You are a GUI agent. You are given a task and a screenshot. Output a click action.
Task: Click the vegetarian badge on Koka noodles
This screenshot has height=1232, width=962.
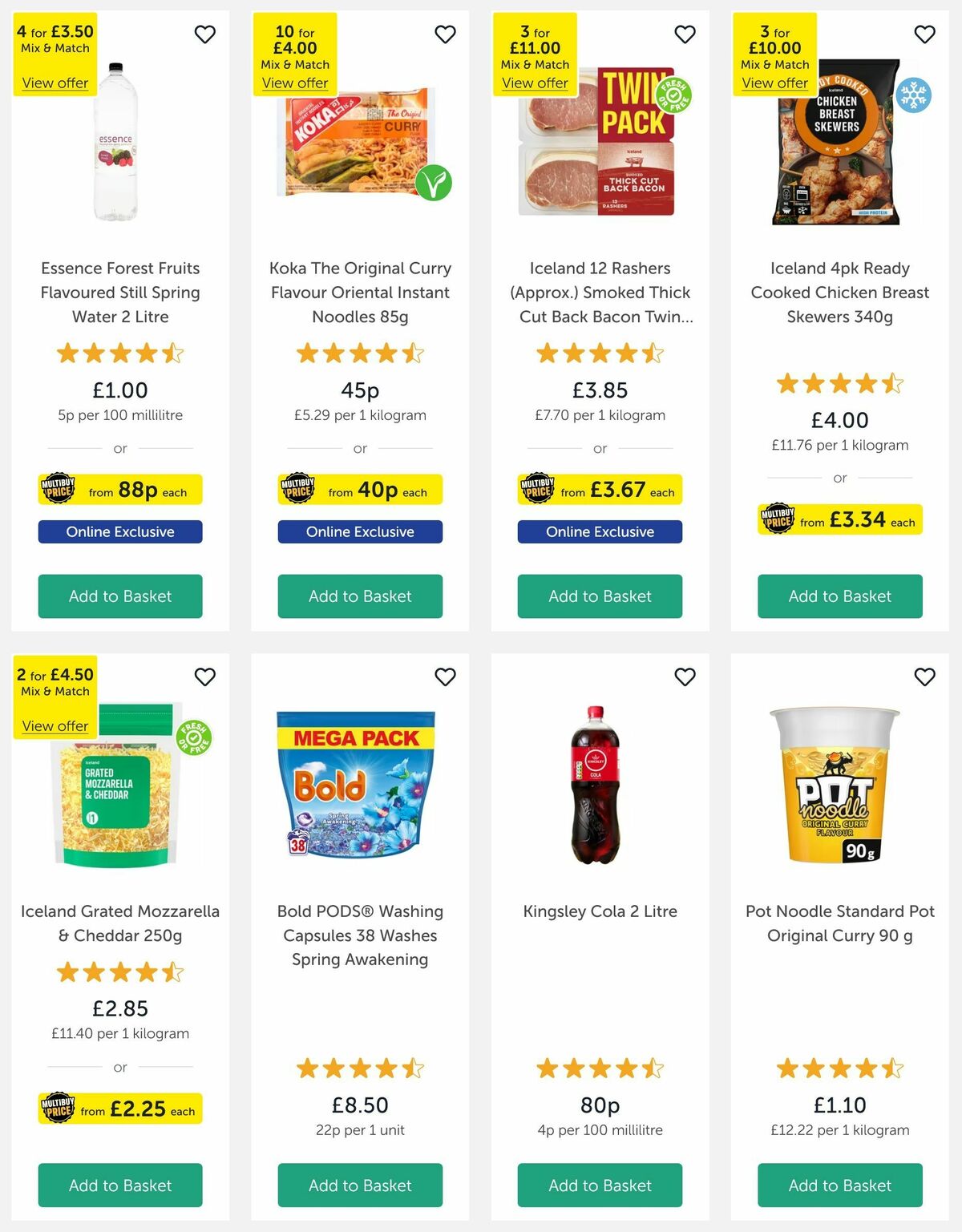tap(433, 183)
